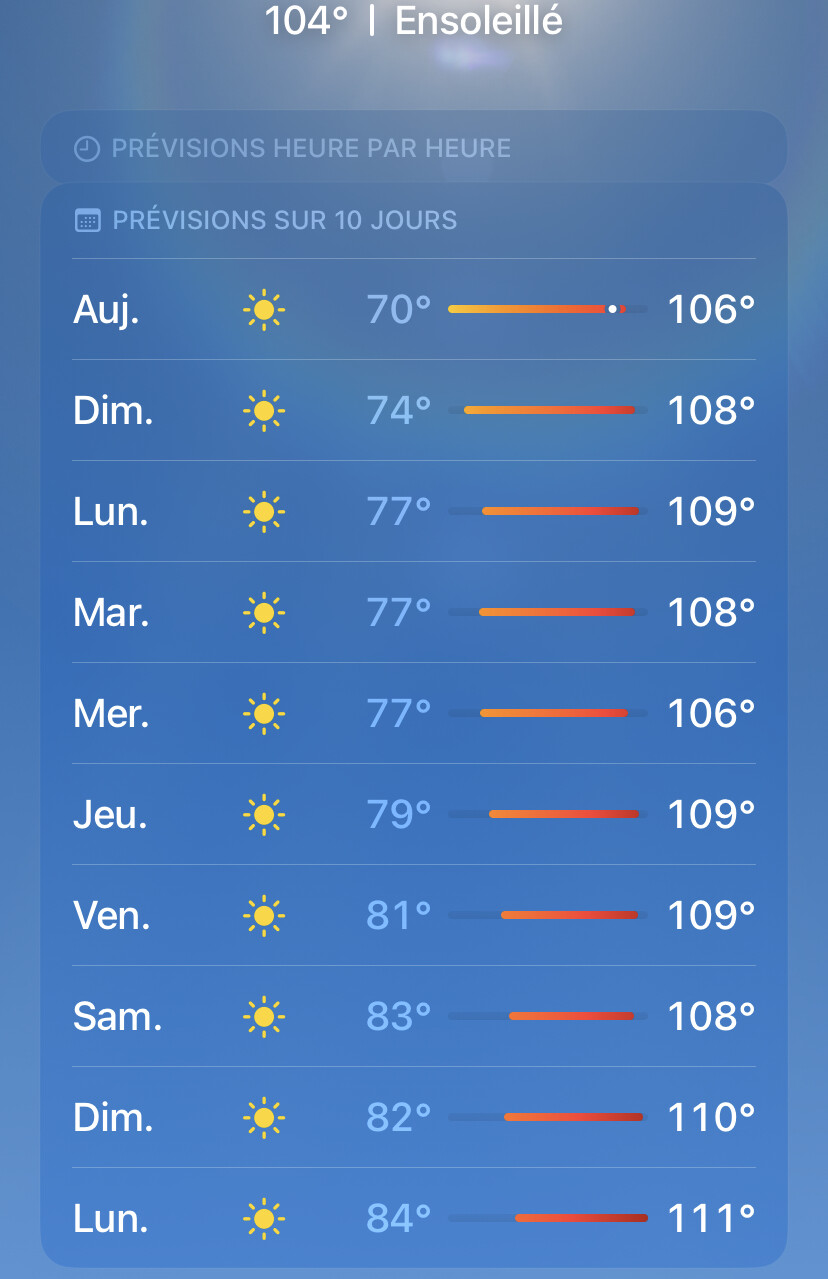Open the Prévisions heure par heure card
The image size is (828, 1279).
tap(413, 149)
